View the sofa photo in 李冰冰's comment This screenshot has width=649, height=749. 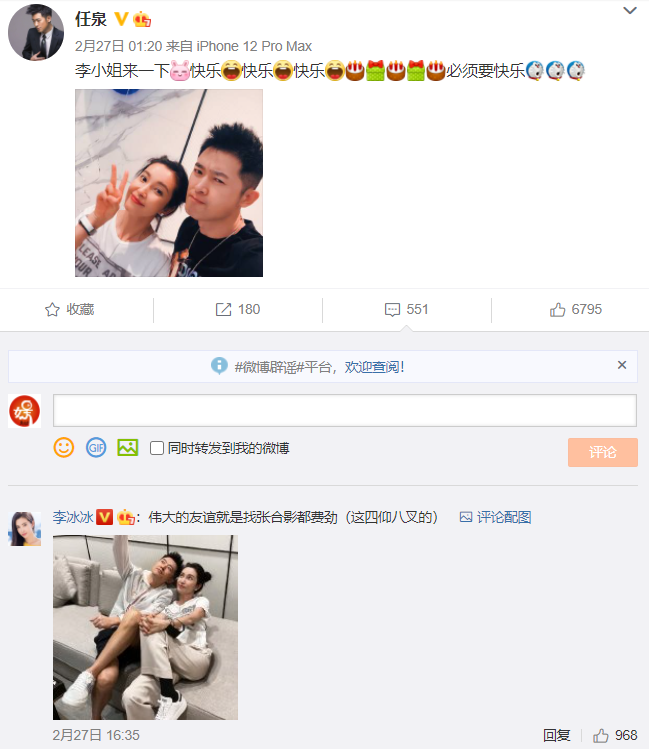[x=145, y=627]
